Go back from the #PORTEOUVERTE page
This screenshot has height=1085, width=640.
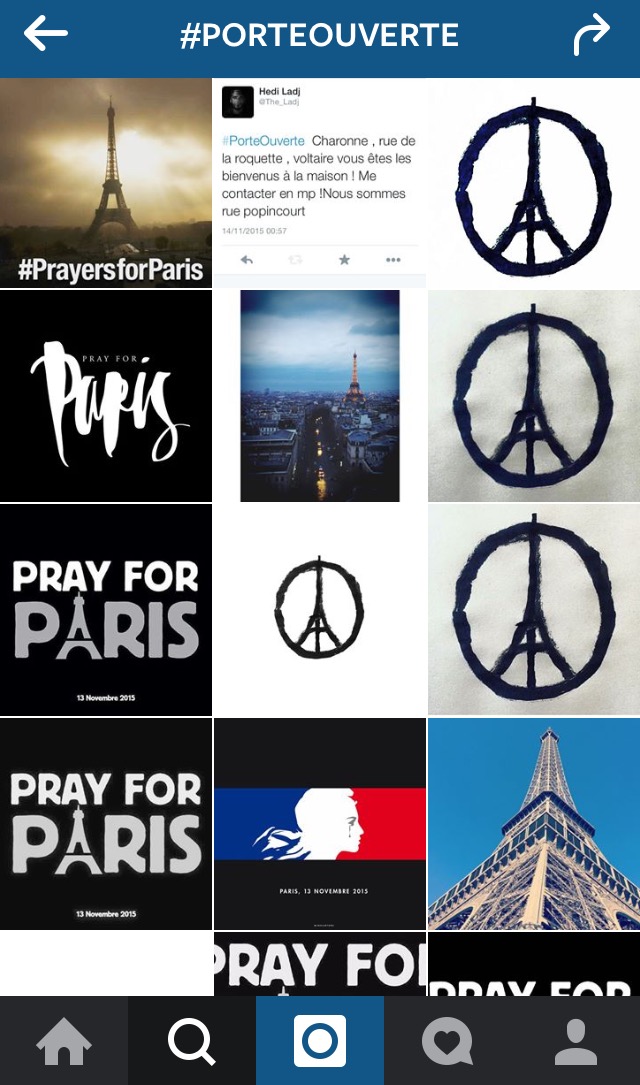45,35
